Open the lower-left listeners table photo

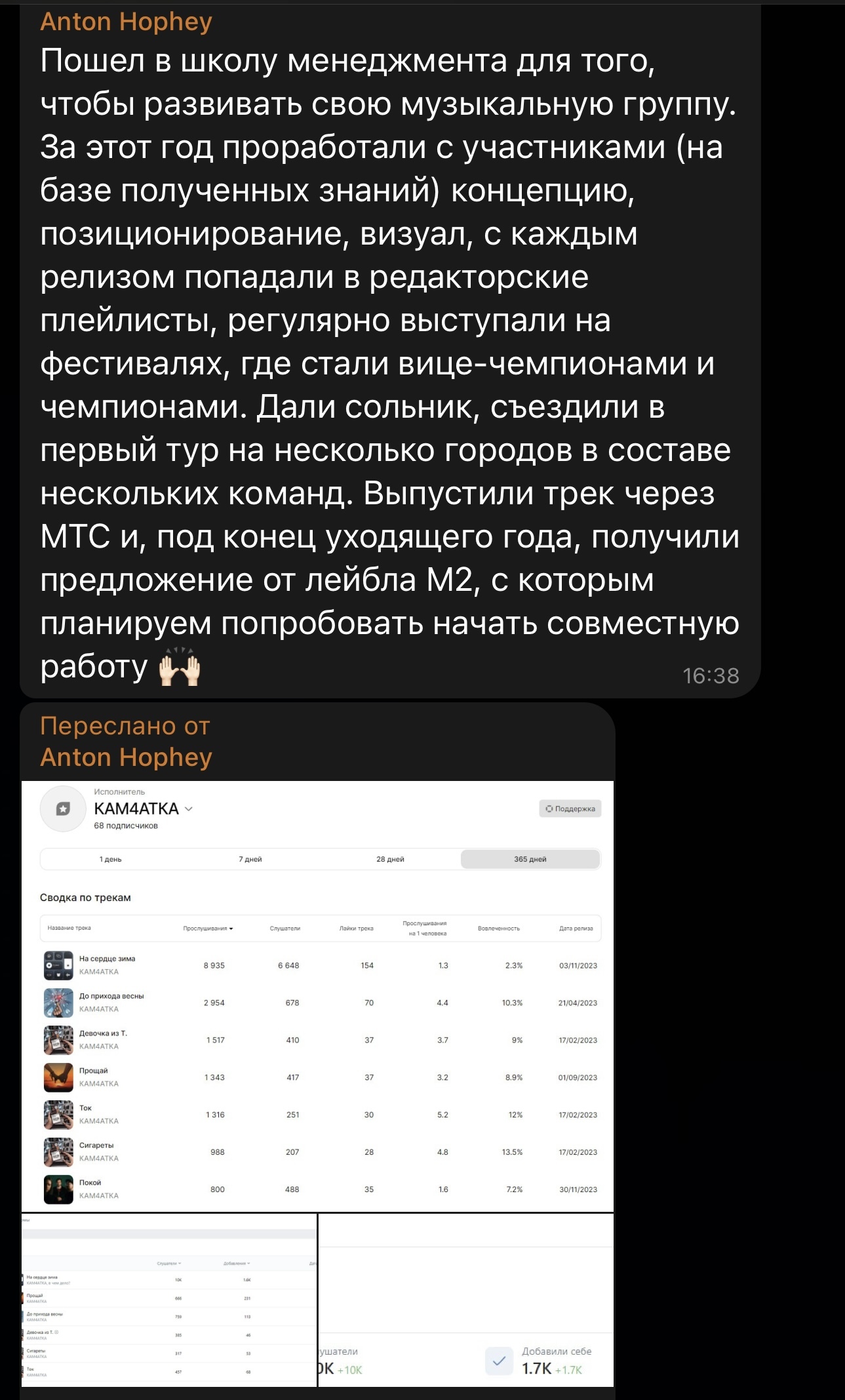pyautogui.click(x=168, y=1300)
